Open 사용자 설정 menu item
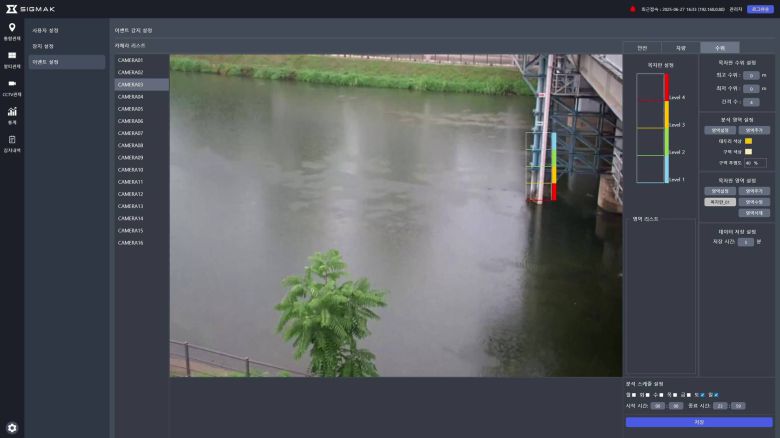 (x=45, y=30)
